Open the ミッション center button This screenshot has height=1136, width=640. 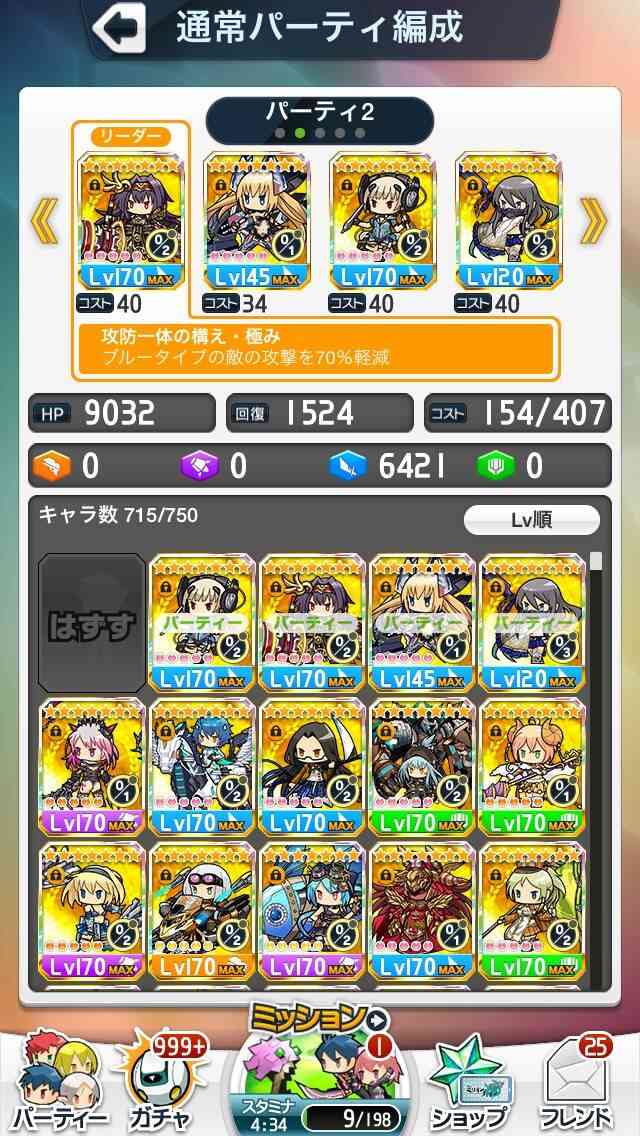pos(320,1069)
